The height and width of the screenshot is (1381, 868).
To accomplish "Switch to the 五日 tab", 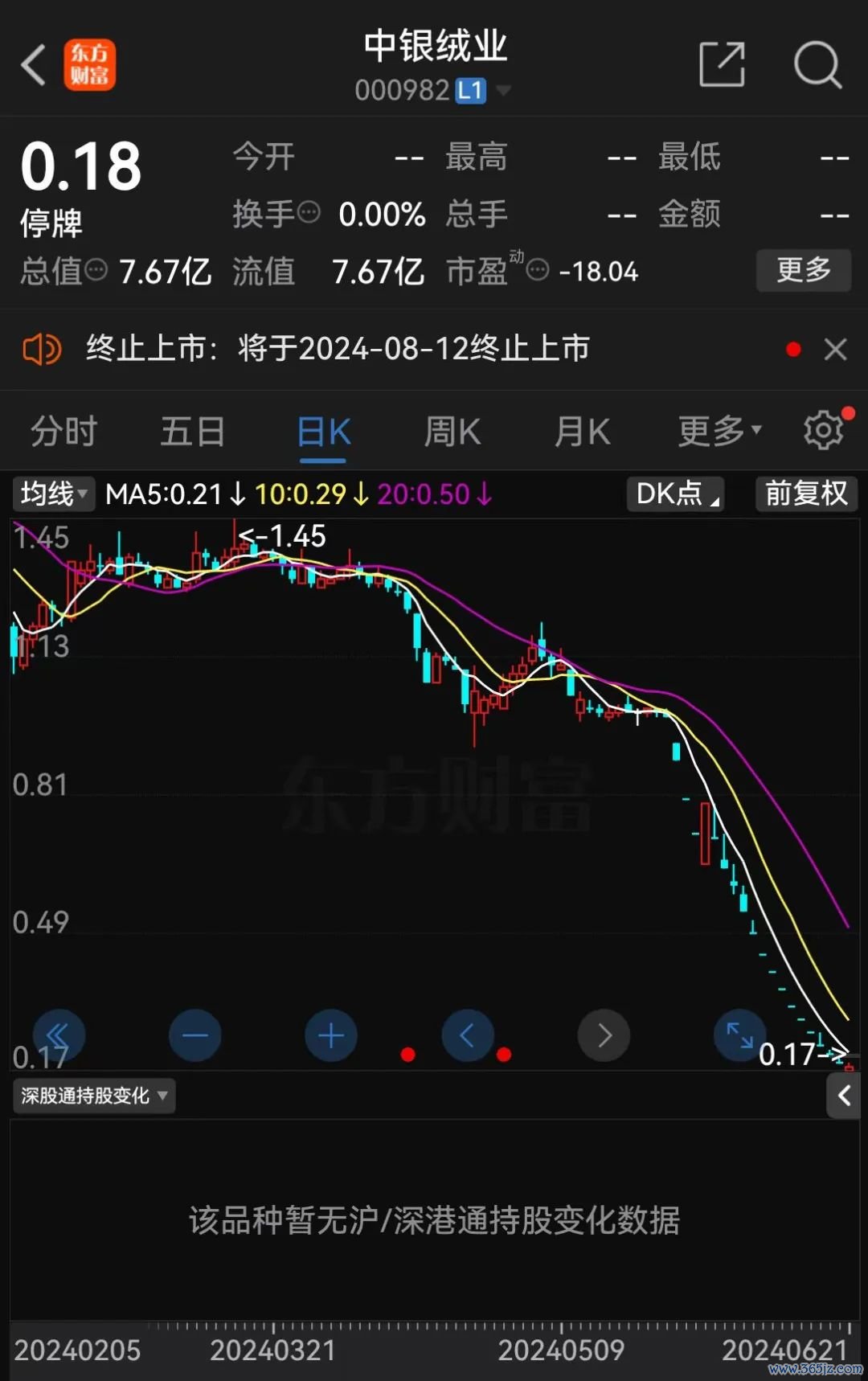I will (x=192, y=432).
